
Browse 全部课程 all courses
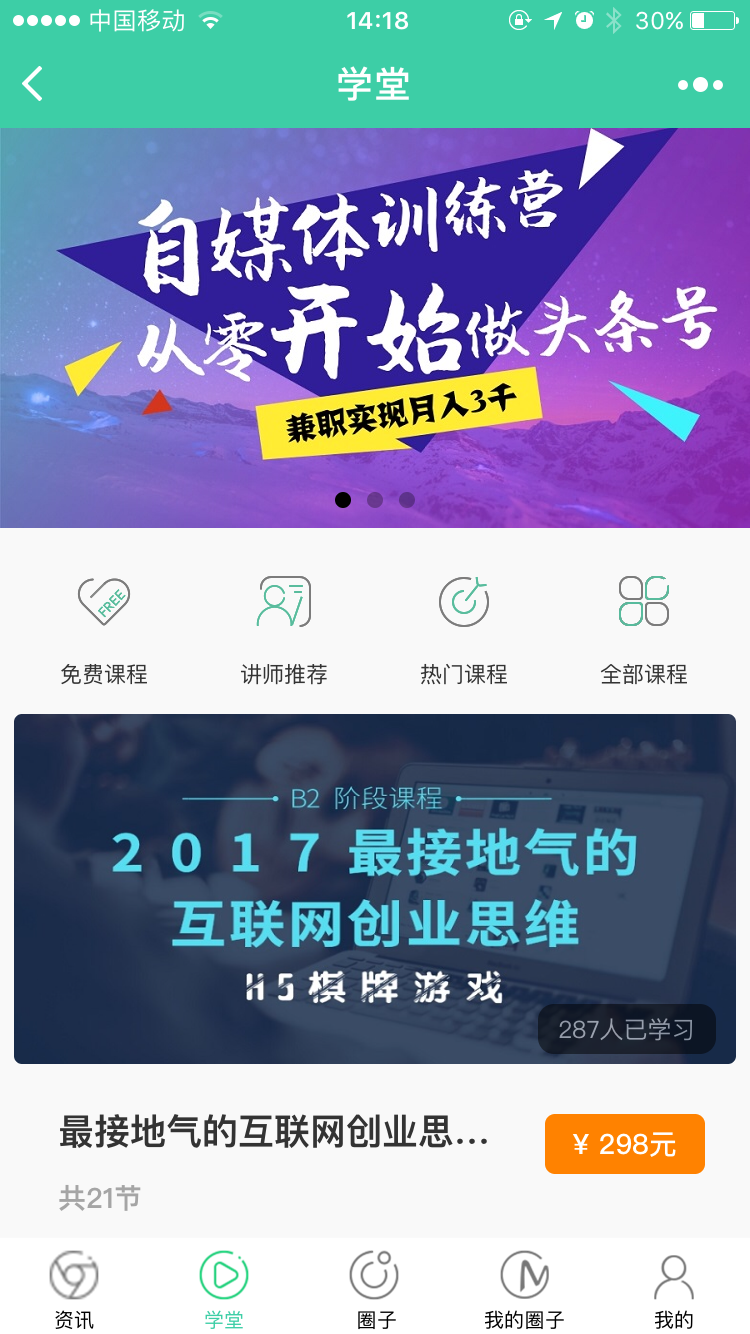click(644, 627)
